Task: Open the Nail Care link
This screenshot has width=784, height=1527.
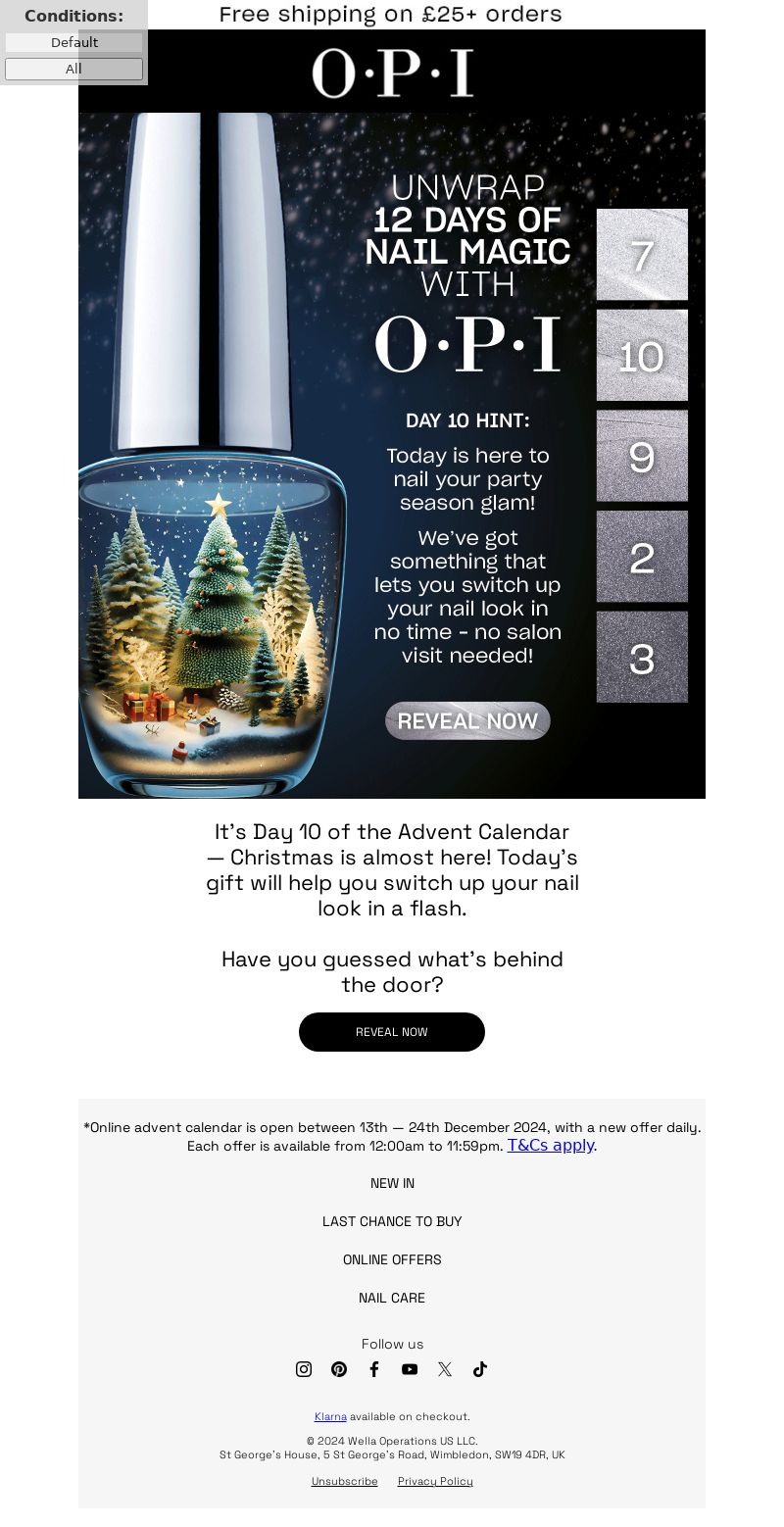Action: pos(392,1298)
